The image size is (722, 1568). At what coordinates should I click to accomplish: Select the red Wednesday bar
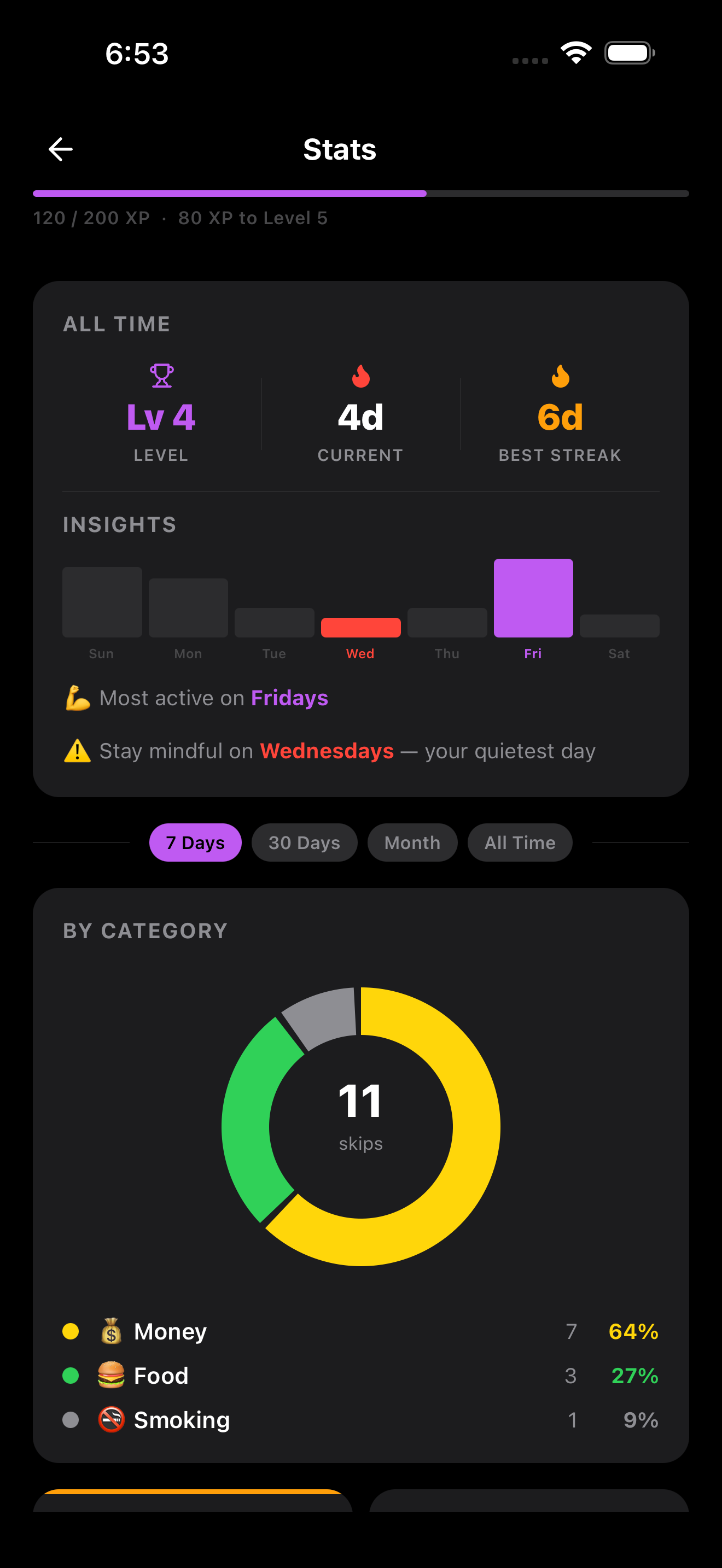click(360, 627)
